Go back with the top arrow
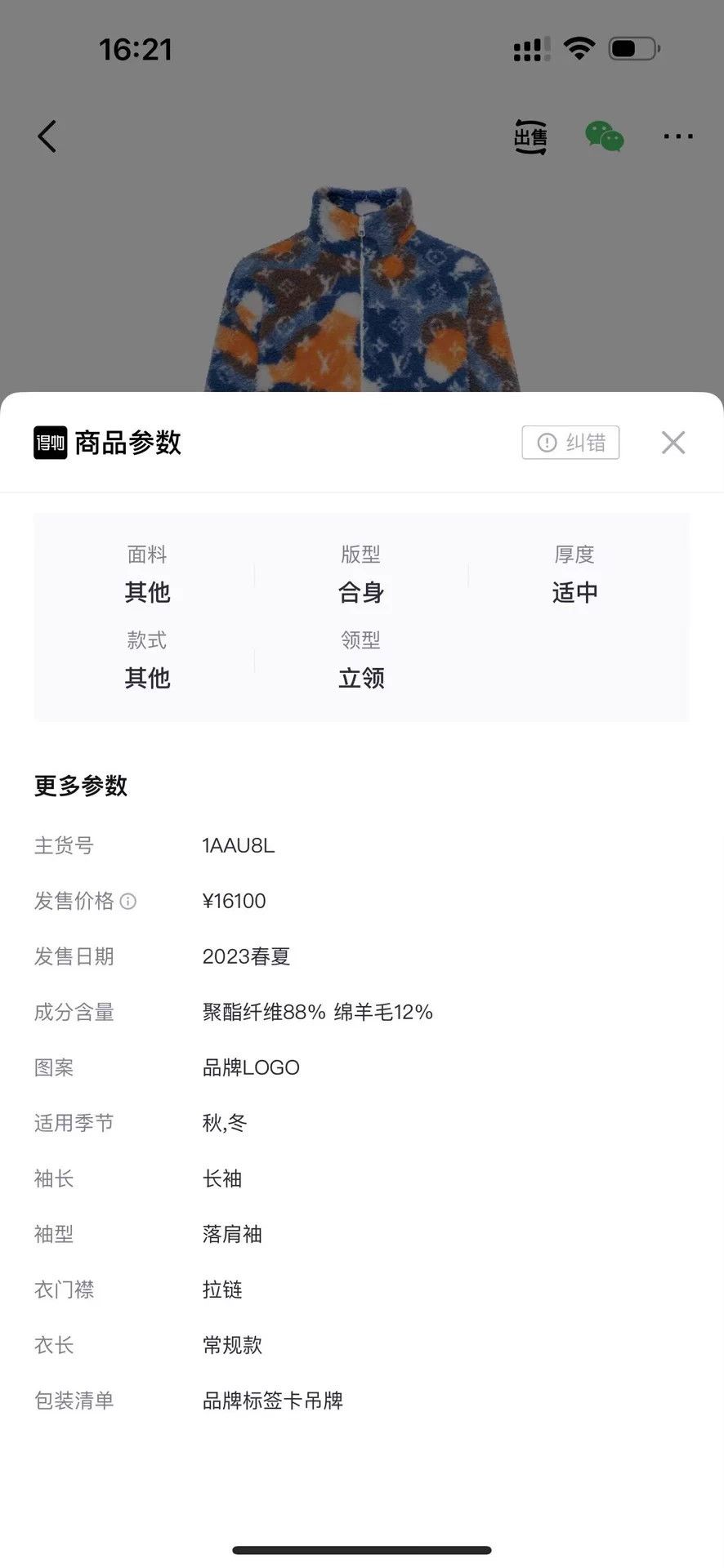This screenshot has height=1568, width=724. (x=47, y=136)
